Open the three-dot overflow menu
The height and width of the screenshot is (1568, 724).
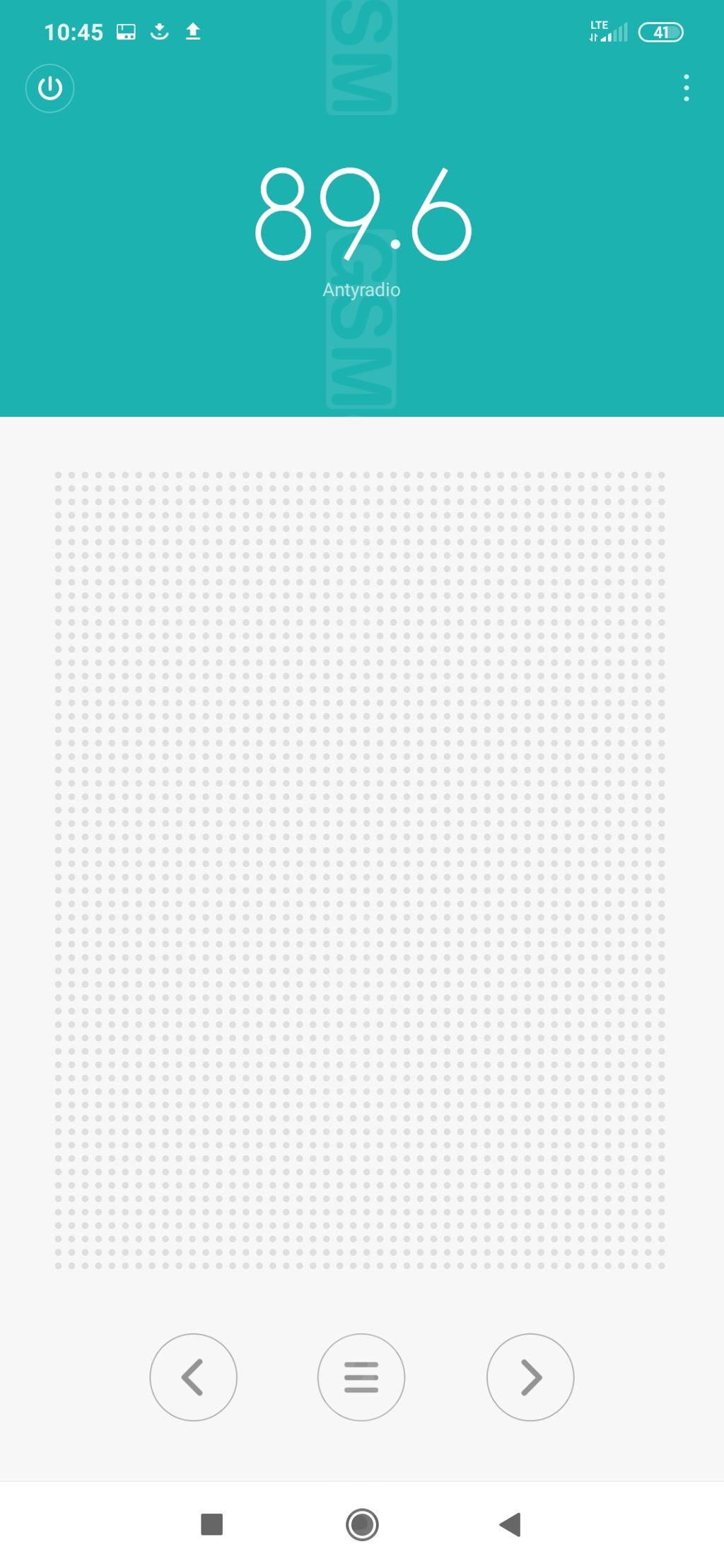686,88
